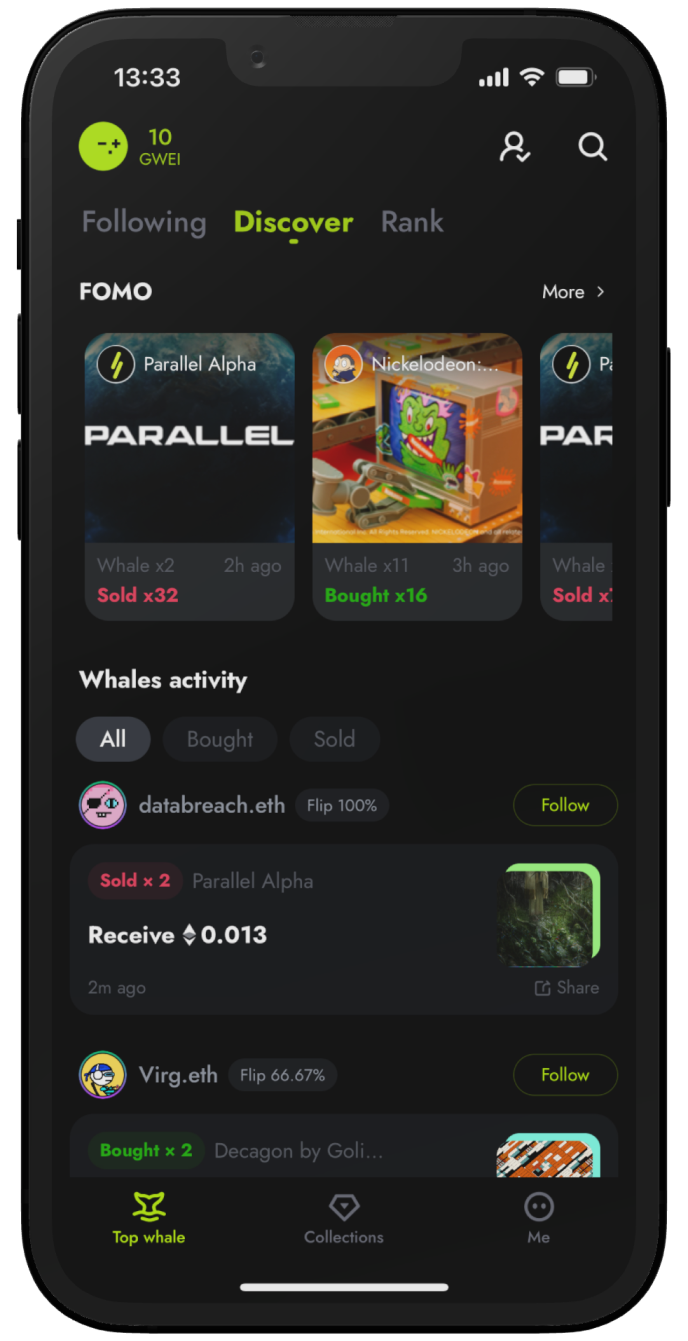Switch to the Following tab
Screen dimensions: 688x1341
tap(144, 222)
